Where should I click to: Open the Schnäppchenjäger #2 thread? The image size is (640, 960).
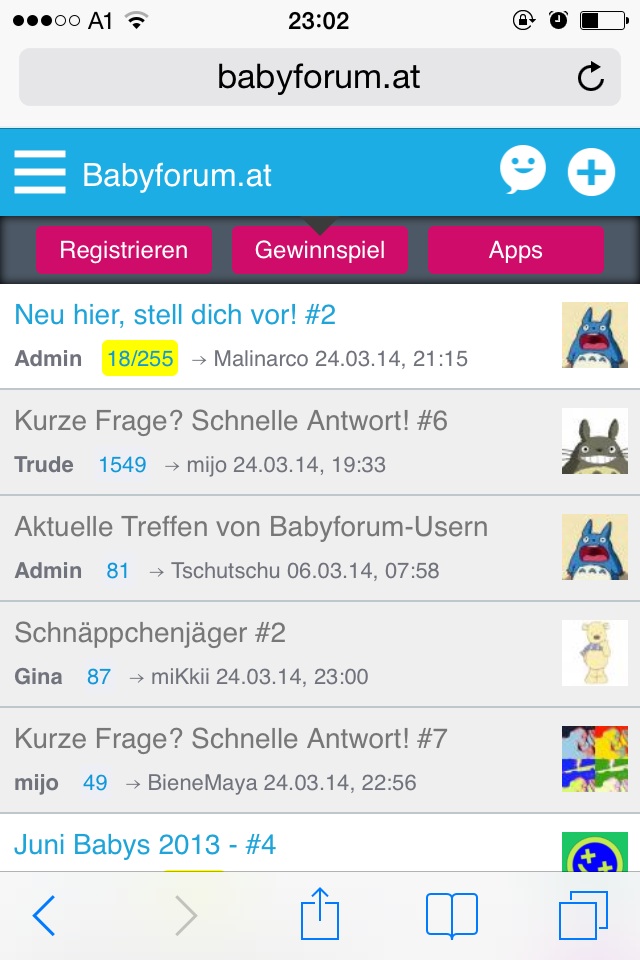pos(150,633)
